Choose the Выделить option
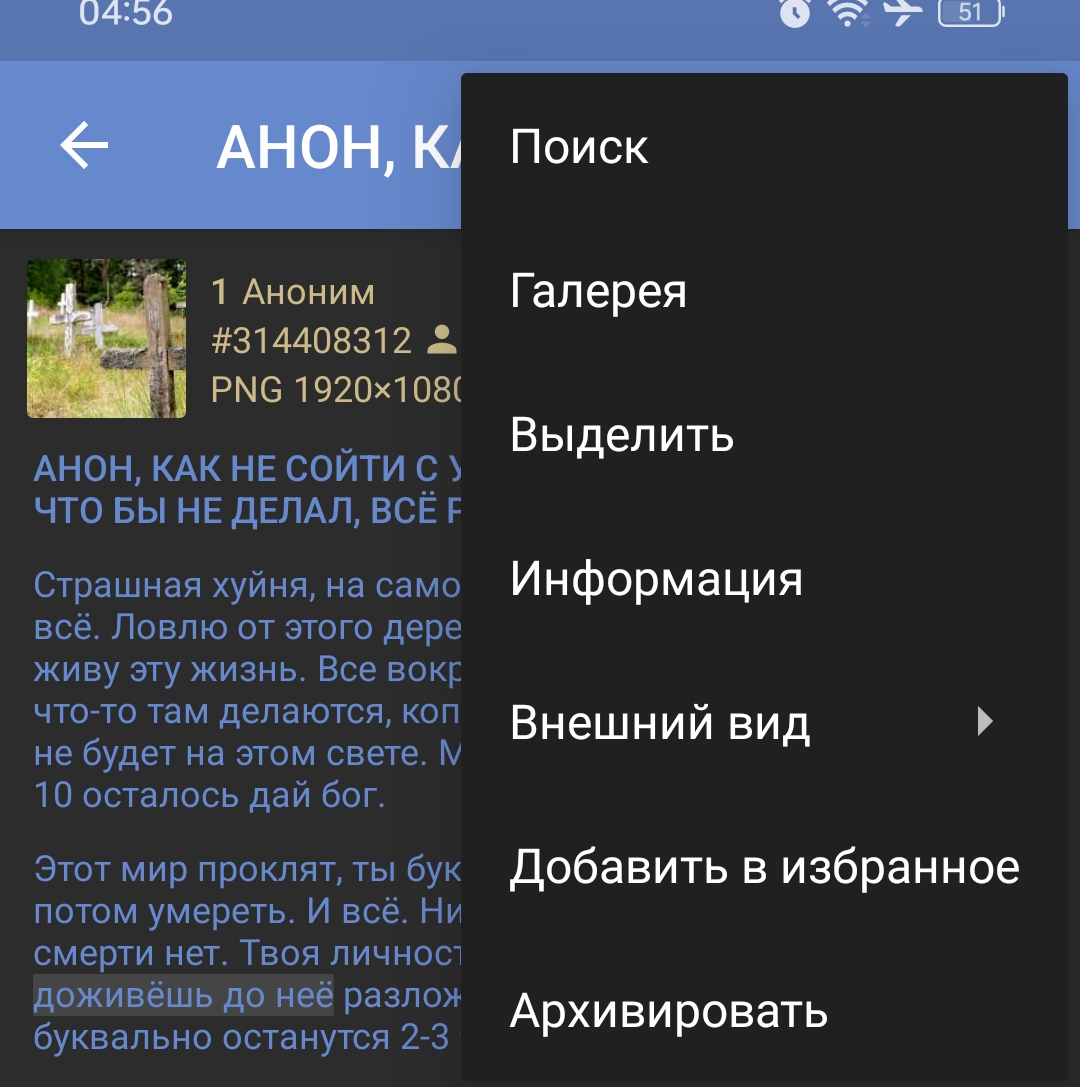1080x1087 pixels. coord(622,435)
